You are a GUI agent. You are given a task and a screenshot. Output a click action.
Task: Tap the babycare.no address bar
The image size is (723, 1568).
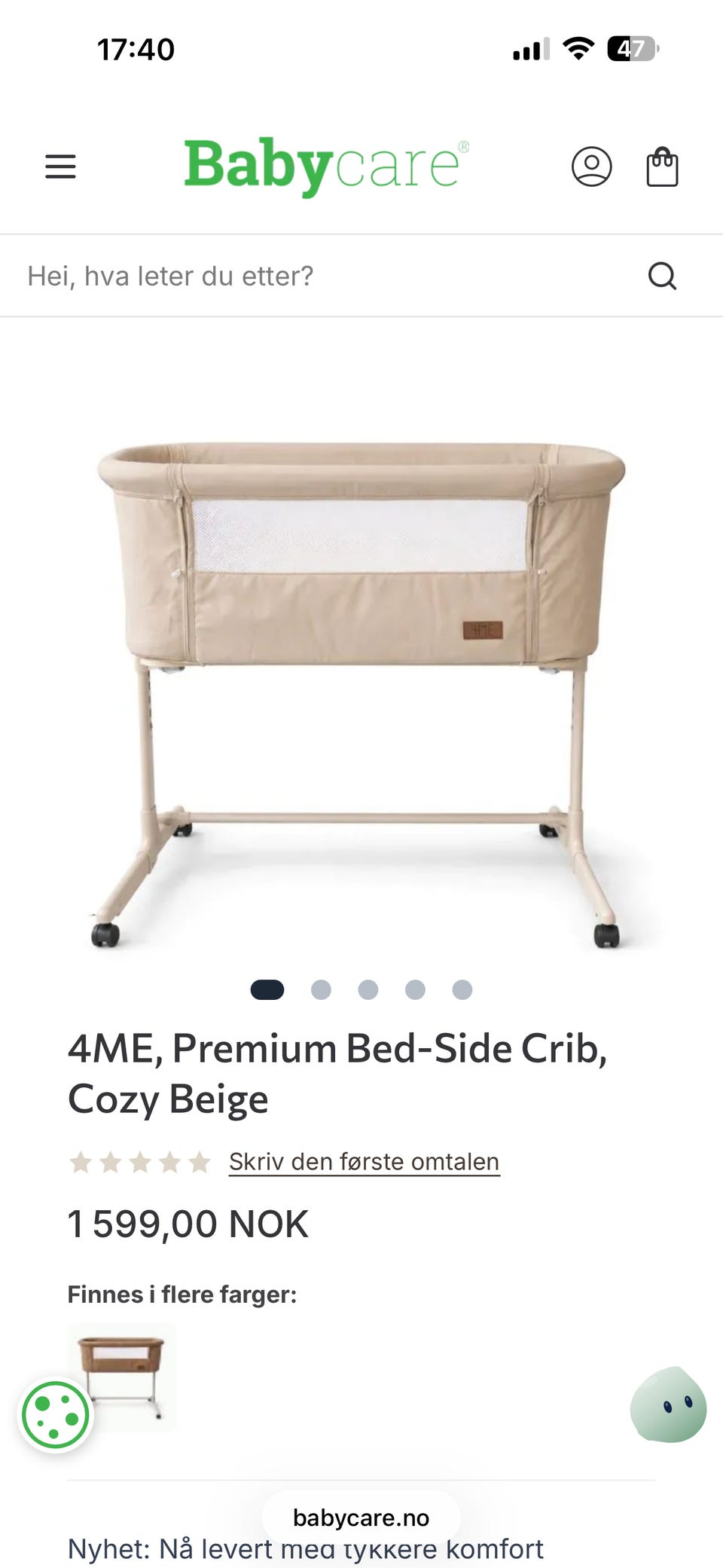click(361, 1518)
